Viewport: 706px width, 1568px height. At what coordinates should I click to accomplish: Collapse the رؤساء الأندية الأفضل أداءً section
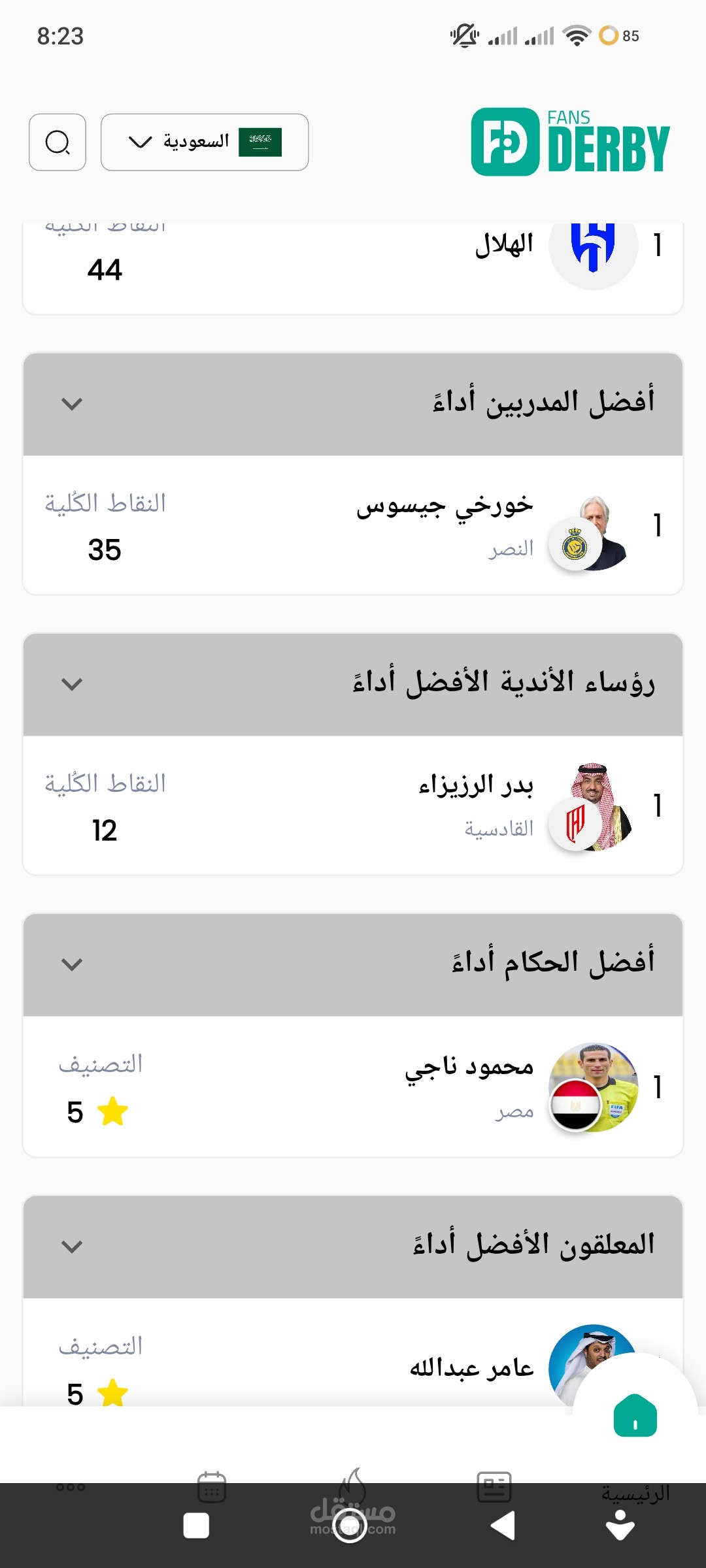tap(72, 684)
